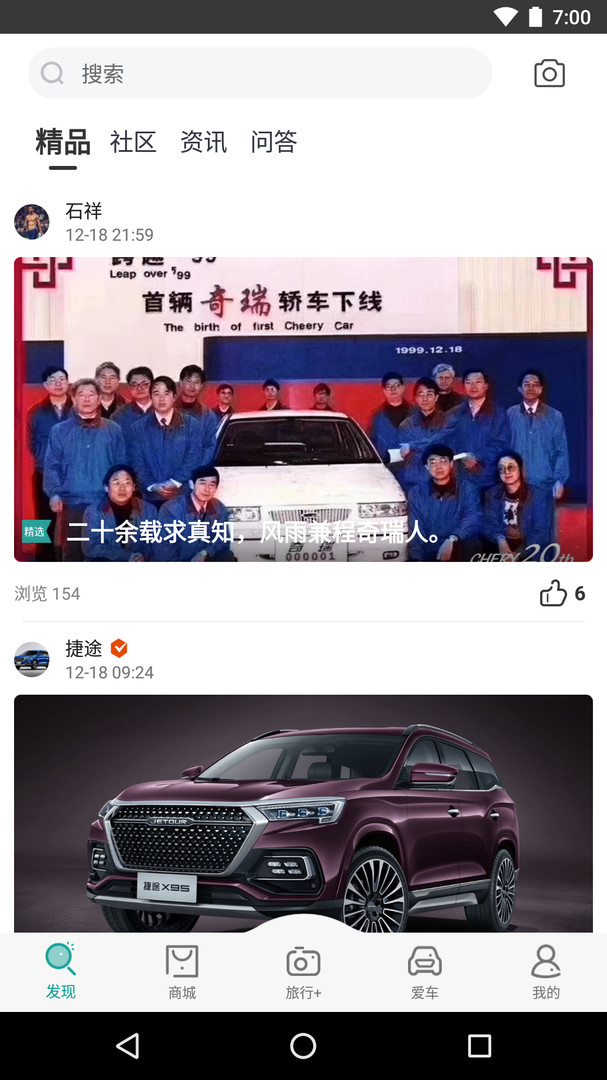Viewport: 607px width, 1080px height.
Task: Tap the system home button
Action: pyautogui.click(x=303, y=1046)
